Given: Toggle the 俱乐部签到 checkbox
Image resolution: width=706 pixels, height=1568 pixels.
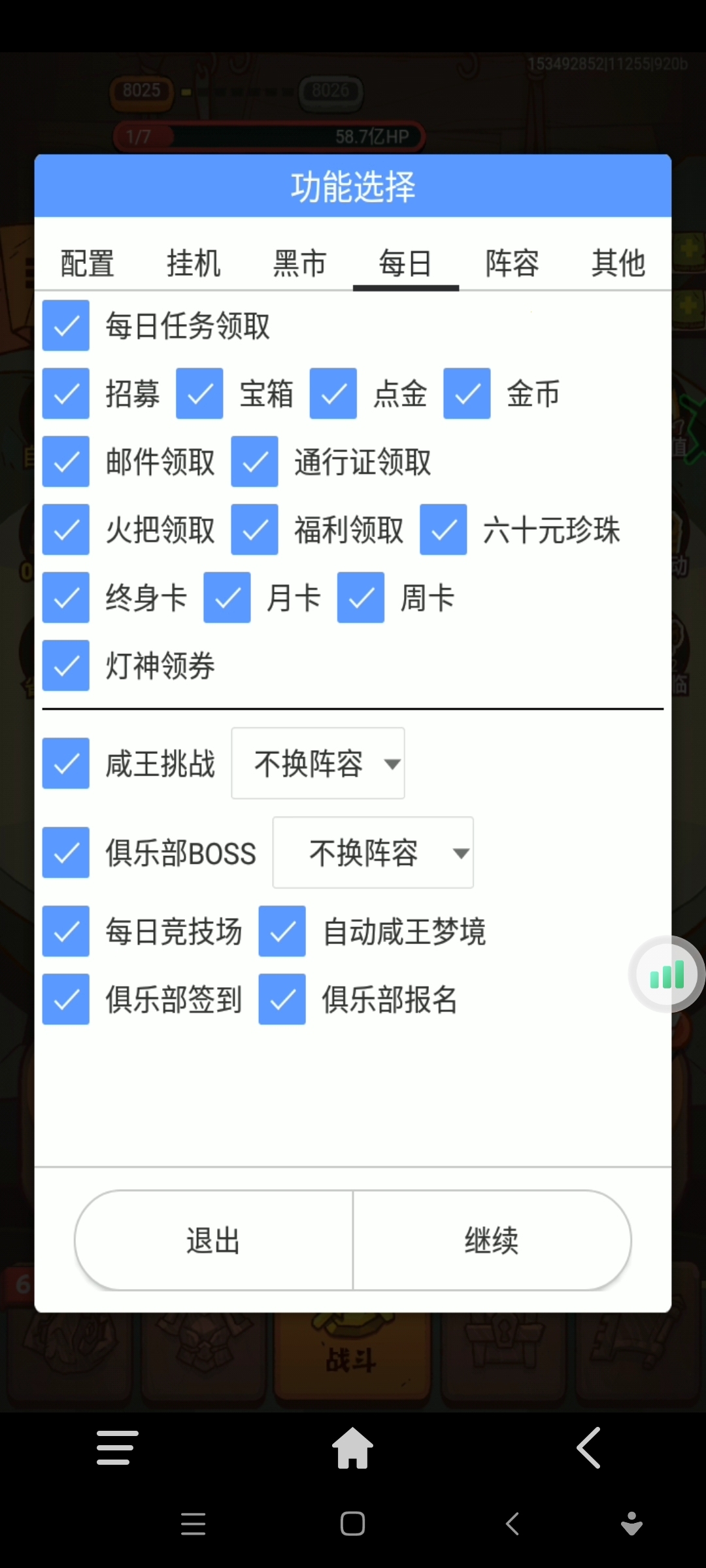Looking at the screenshot, I should pyautogui.click(x=66, y=999).
